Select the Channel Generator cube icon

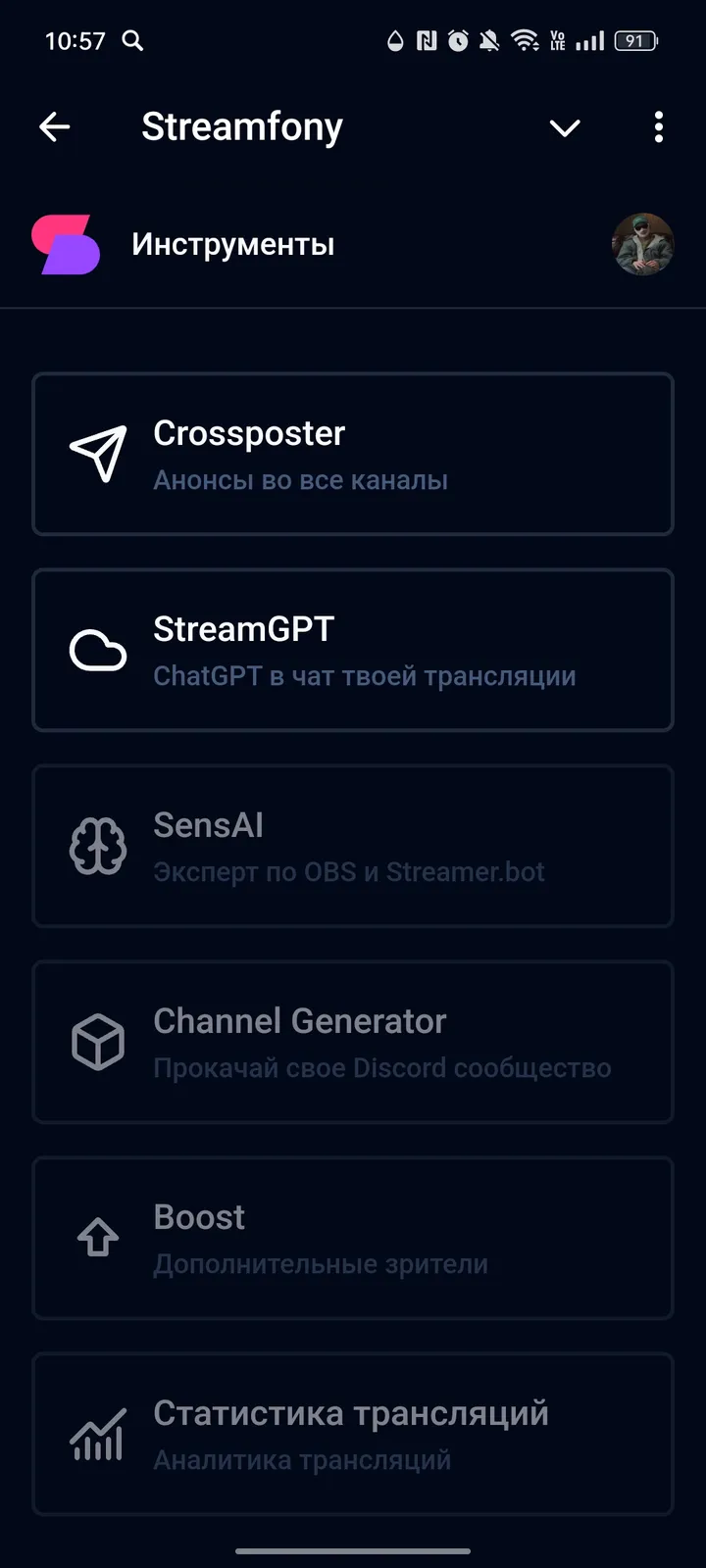click(x=97, y=1042)
